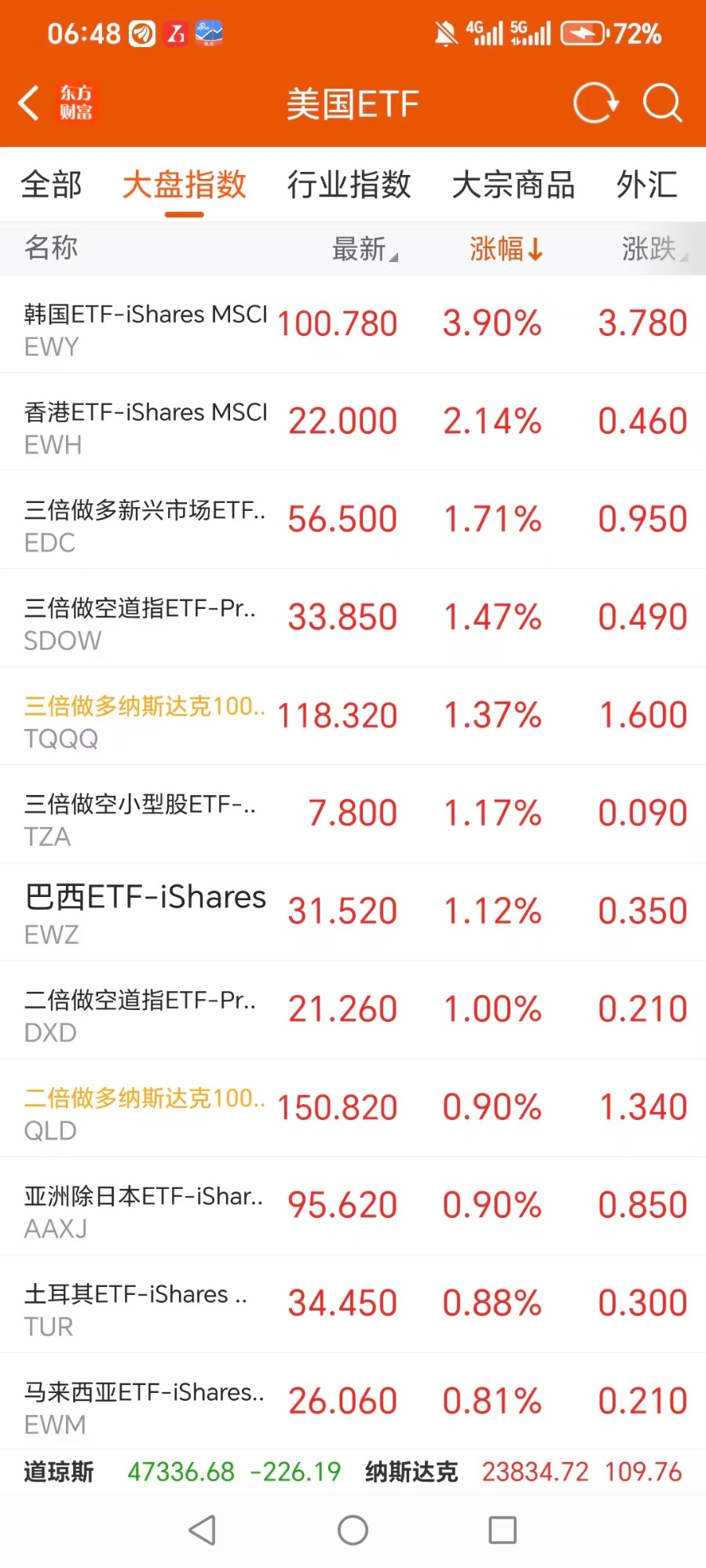Select the 大宗商品 tab
The image size is (706, 1568).
(514, 185)
